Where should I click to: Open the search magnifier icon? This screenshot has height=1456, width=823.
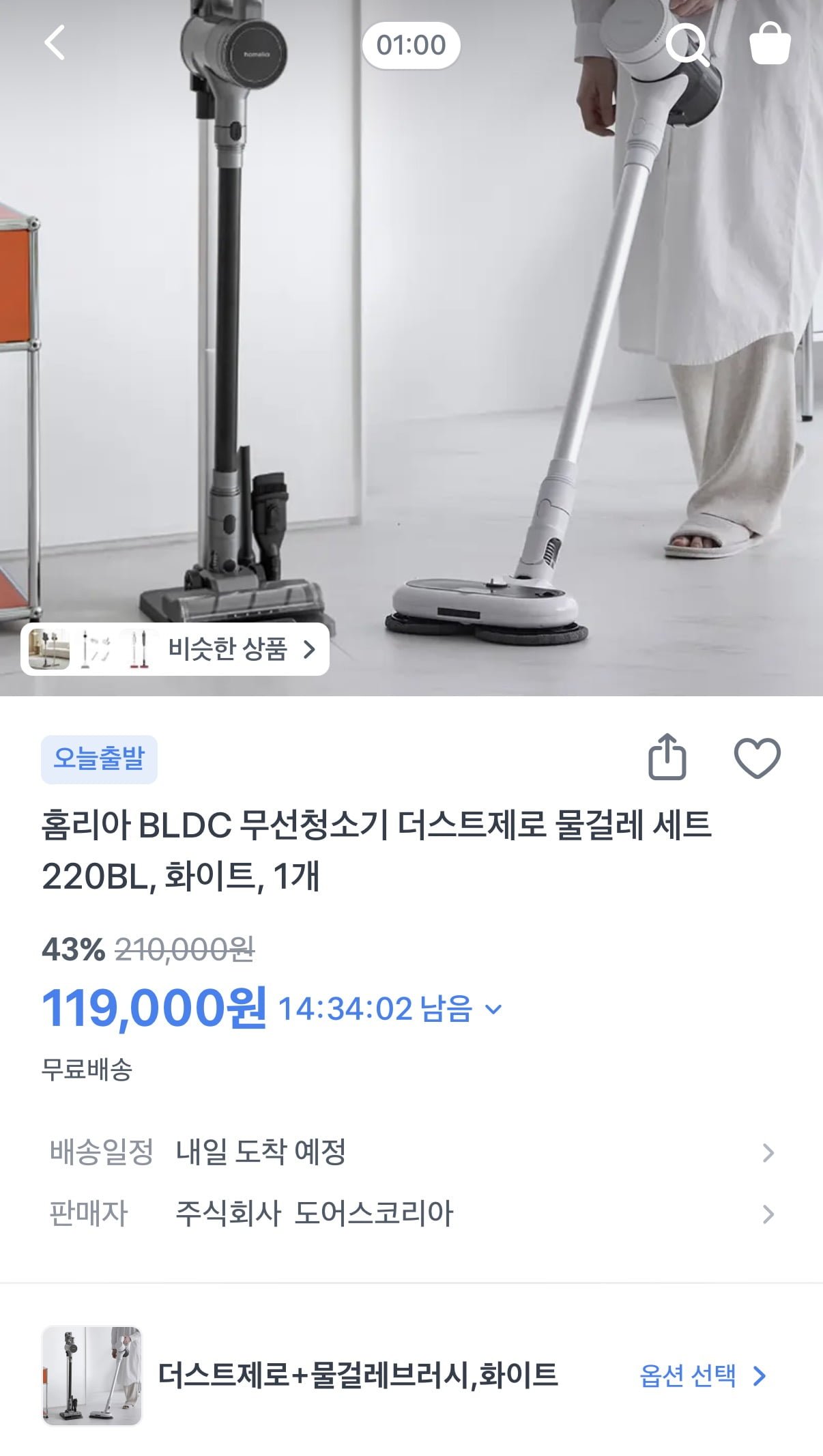pos(687,44)
